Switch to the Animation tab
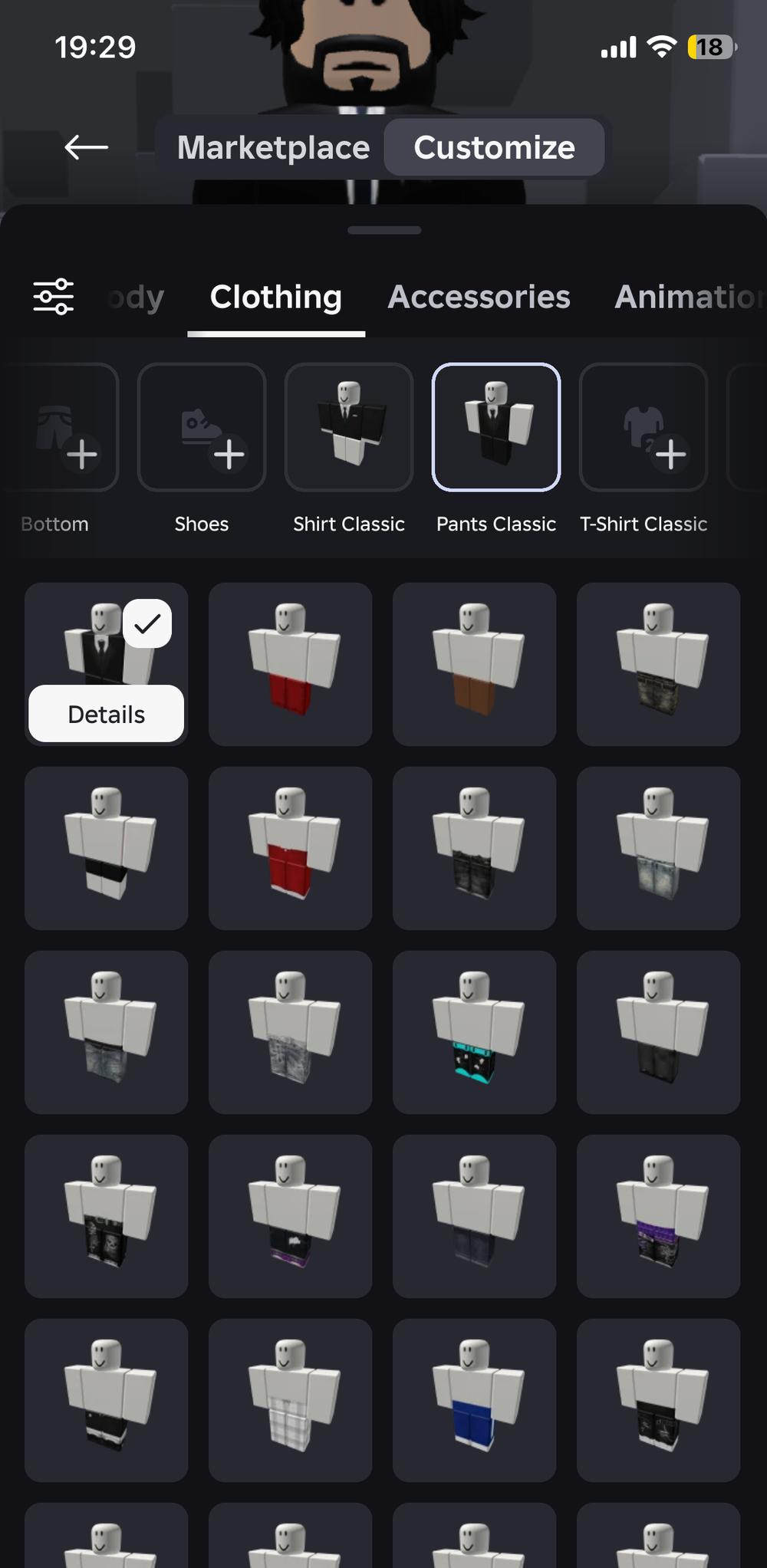This screenshot has width=767, height=1568. click(x=686, y=297)
